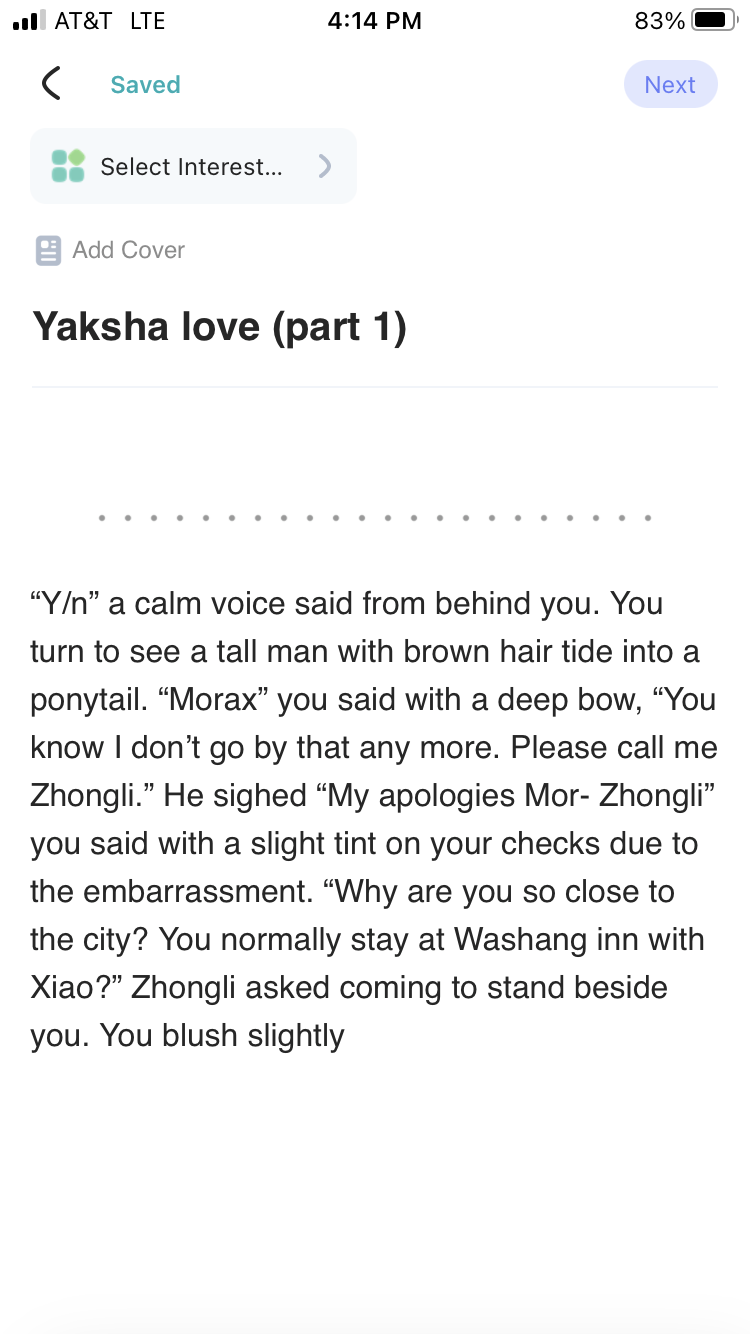Tap the 4:14 PM clock display
This screenshot has height=1334, width=750.
375,19
